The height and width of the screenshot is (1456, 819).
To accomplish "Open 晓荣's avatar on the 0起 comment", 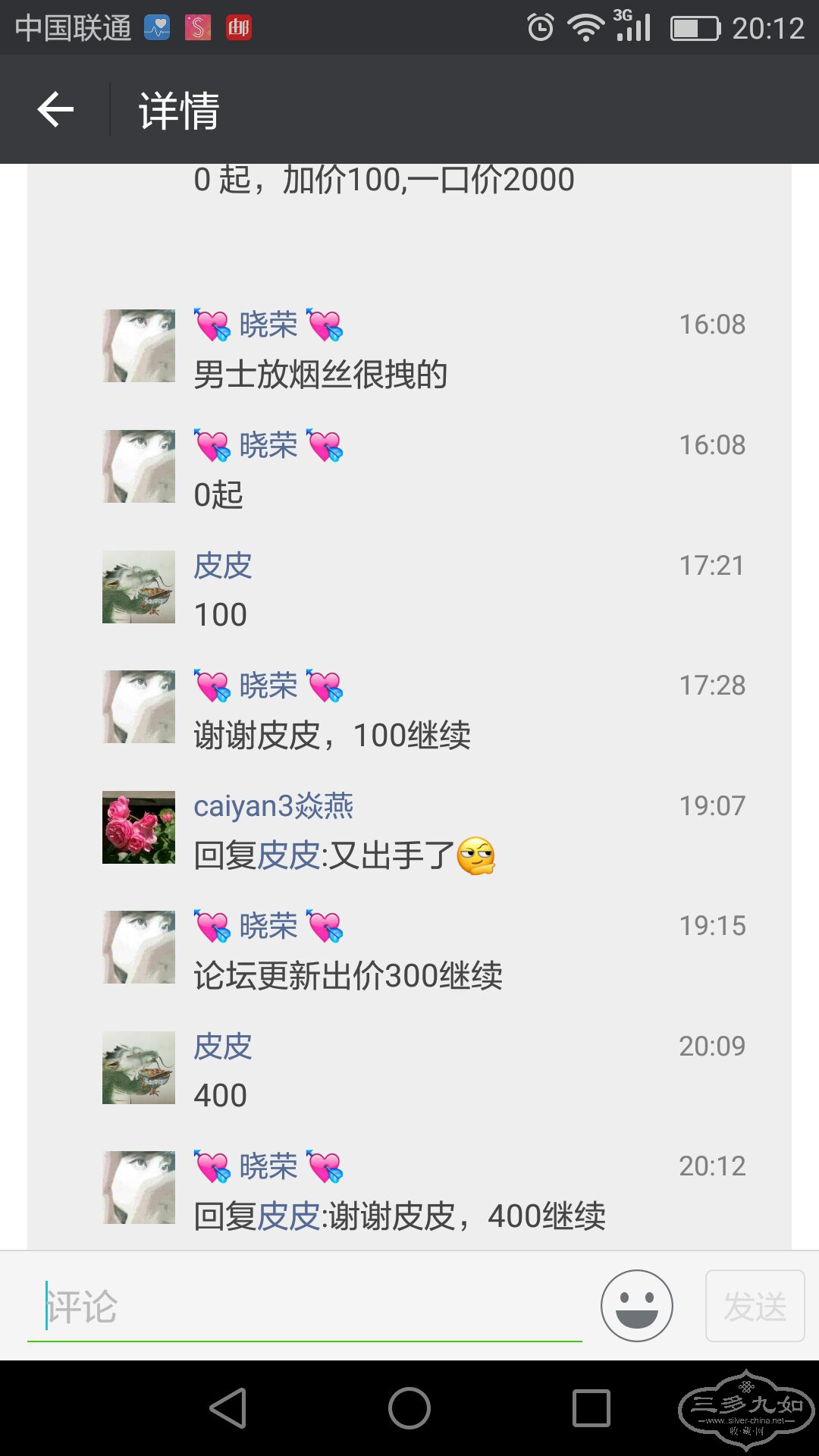I will click(x=139, y=466).
